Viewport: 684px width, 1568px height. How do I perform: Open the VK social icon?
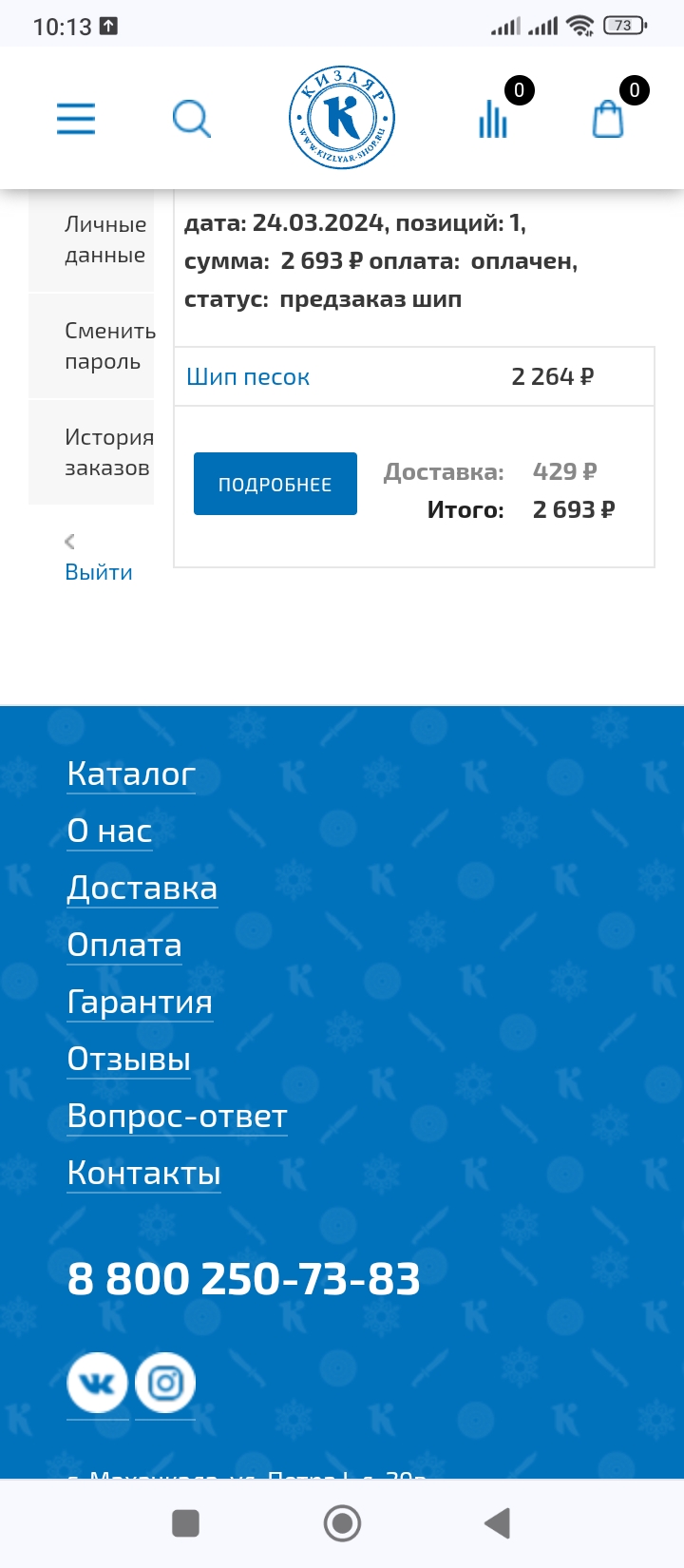point(97,1383)
